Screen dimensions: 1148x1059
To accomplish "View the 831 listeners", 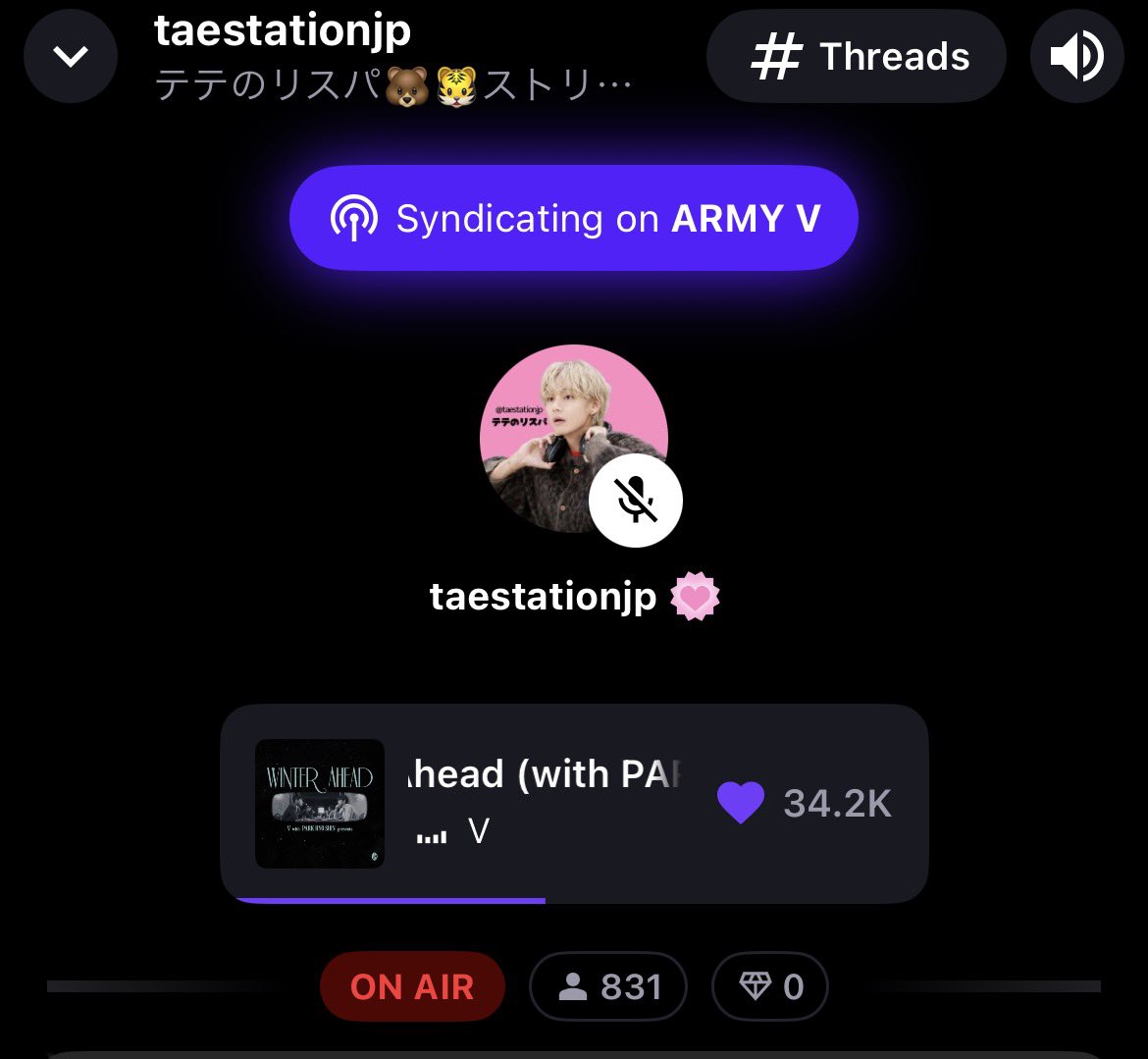I will (x=608, y=986).
